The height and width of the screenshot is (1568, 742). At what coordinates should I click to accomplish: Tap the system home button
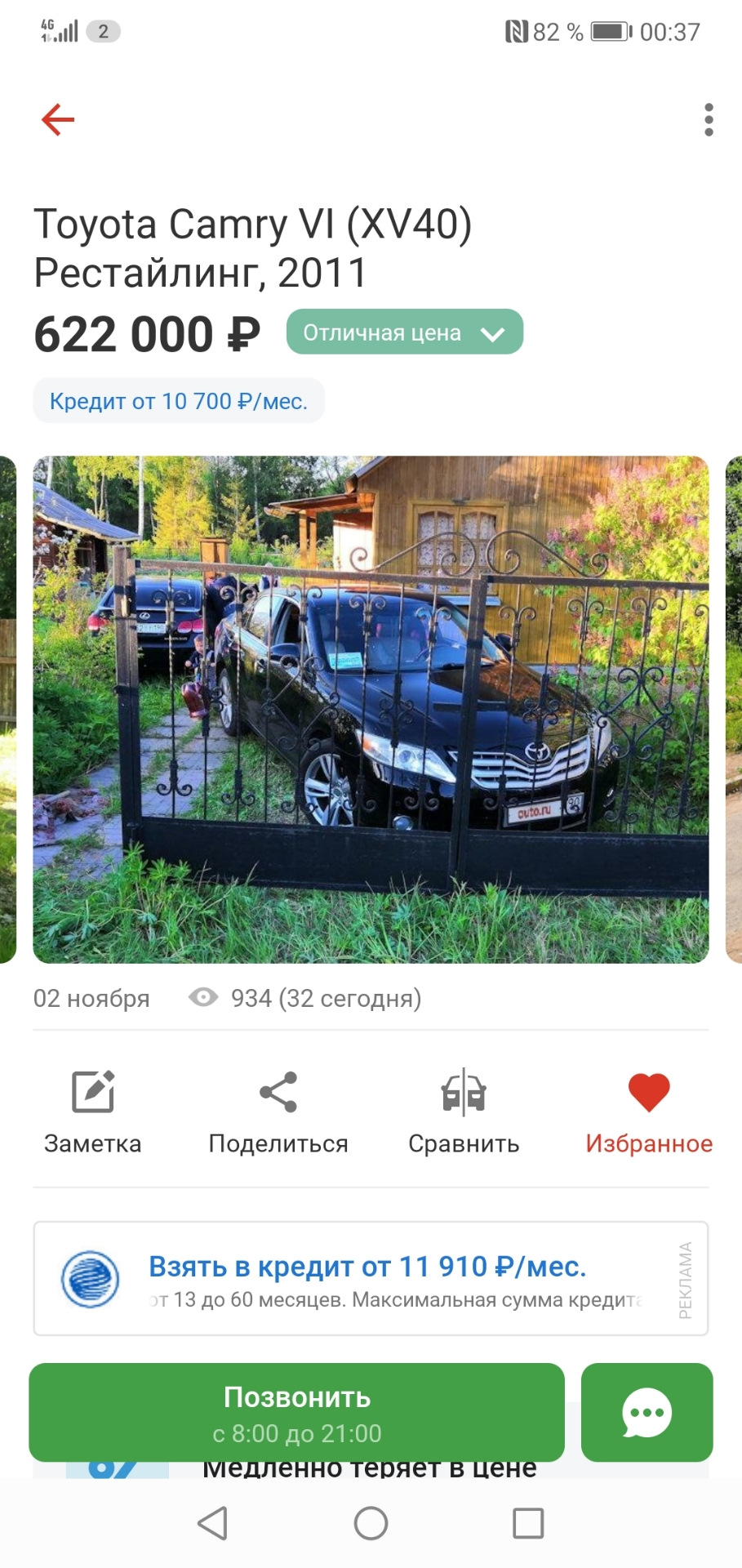click(x=371, y=1523)
